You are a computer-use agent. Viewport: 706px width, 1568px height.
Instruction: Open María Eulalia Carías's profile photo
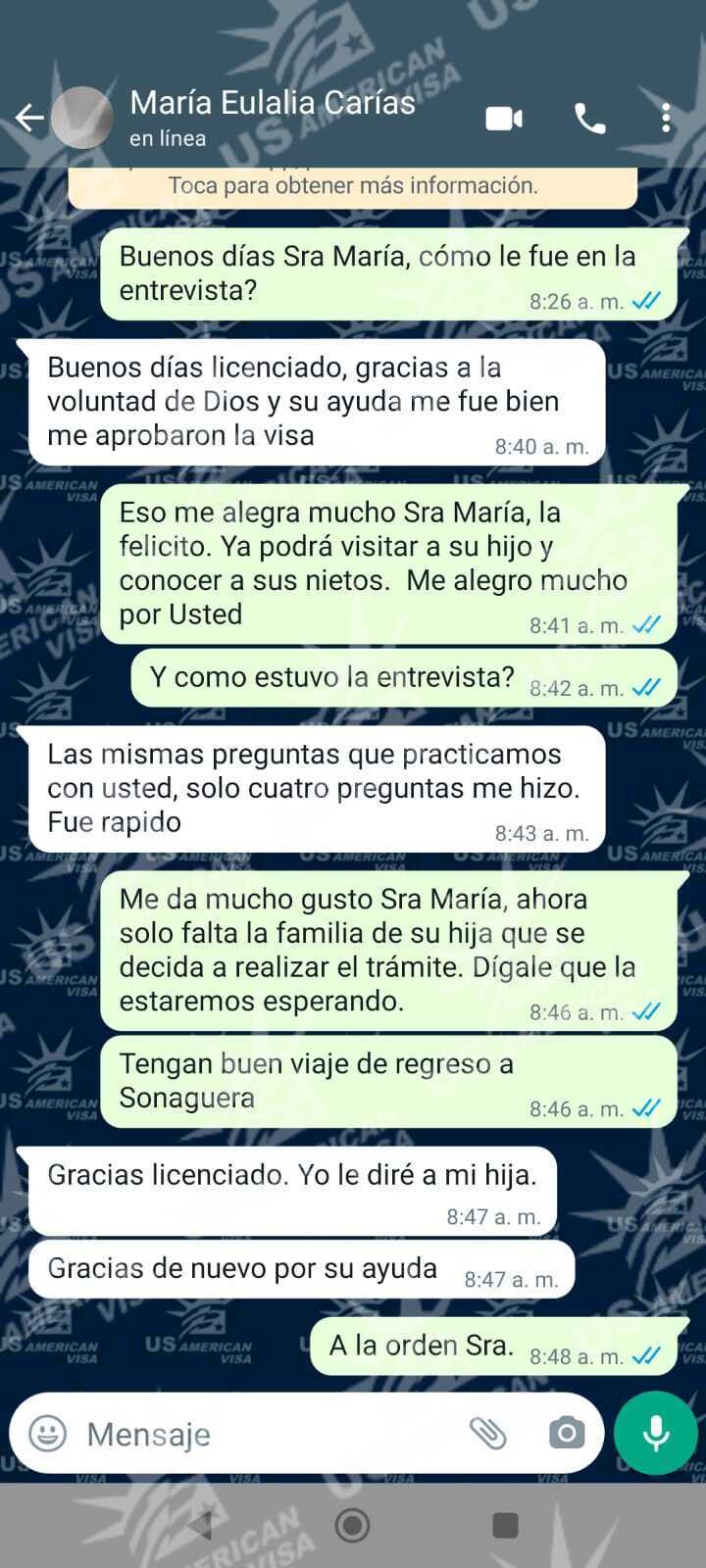(82, 119)
